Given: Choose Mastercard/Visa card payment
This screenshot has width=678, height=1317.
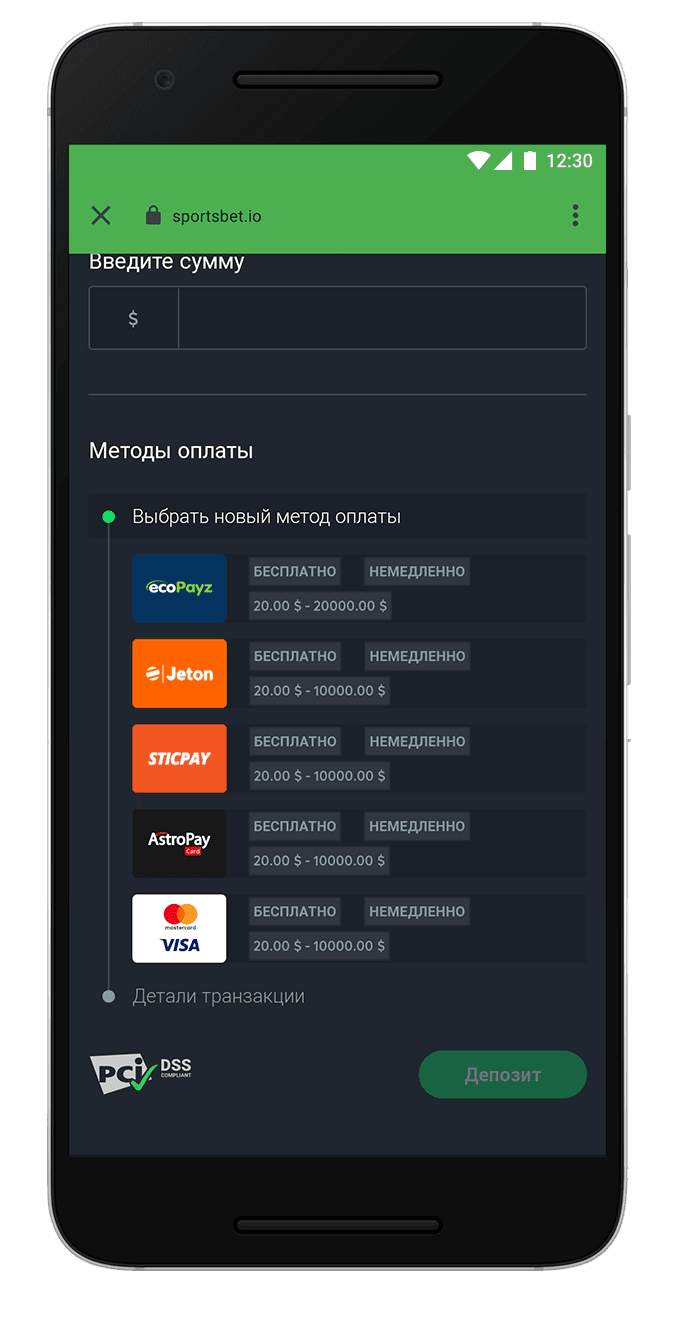Looking at the screenshot, I should coord(180,928).
